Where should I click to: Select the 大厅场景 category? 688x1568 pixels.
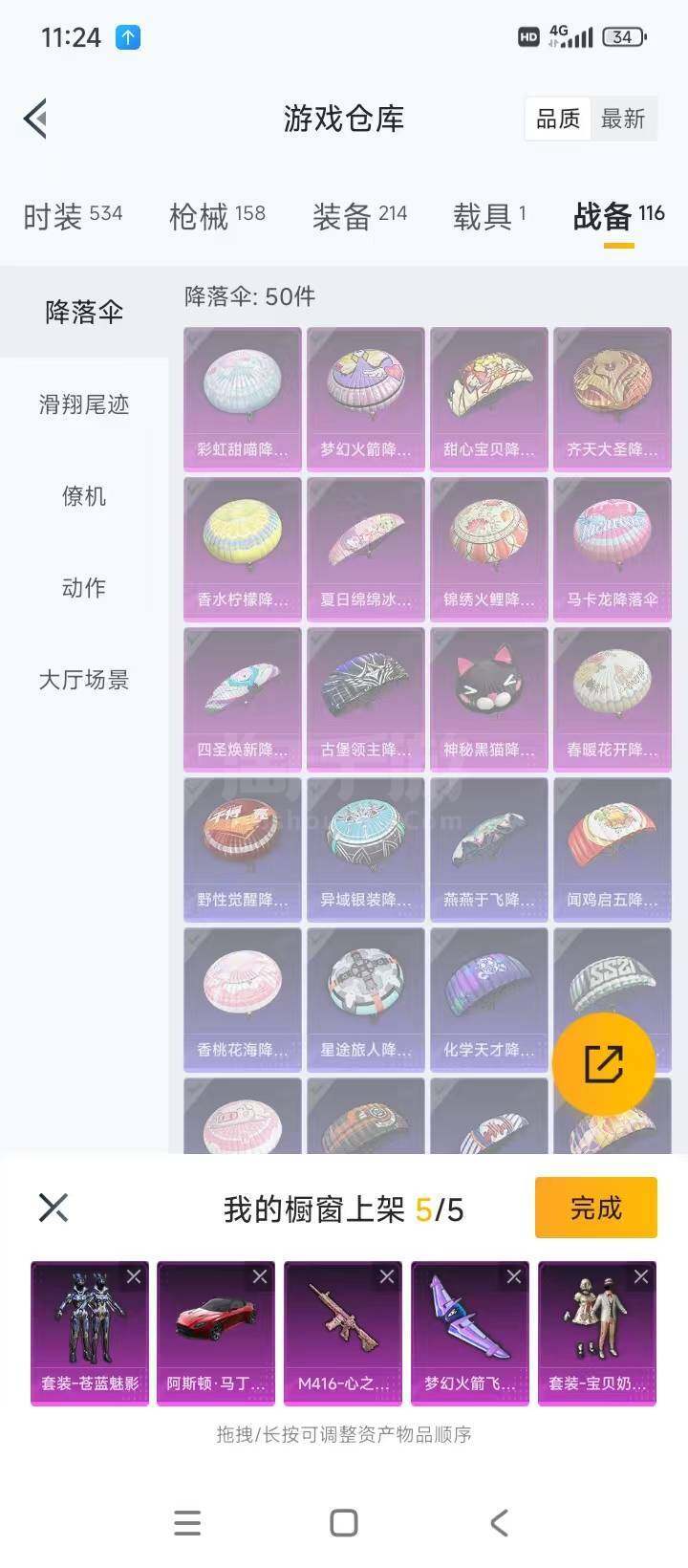point(84,680)
